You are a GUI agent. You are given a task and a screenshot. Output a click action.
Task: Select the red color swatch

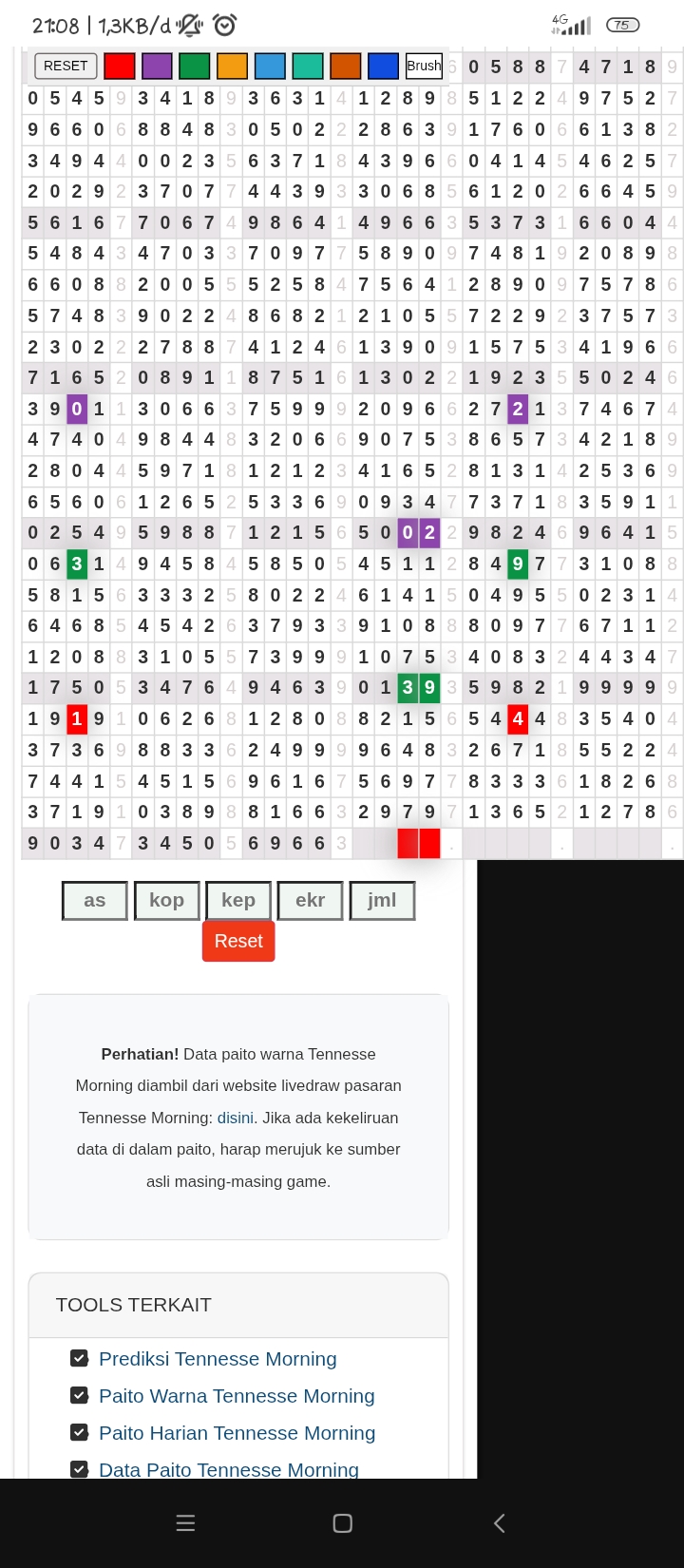(119, 66)
